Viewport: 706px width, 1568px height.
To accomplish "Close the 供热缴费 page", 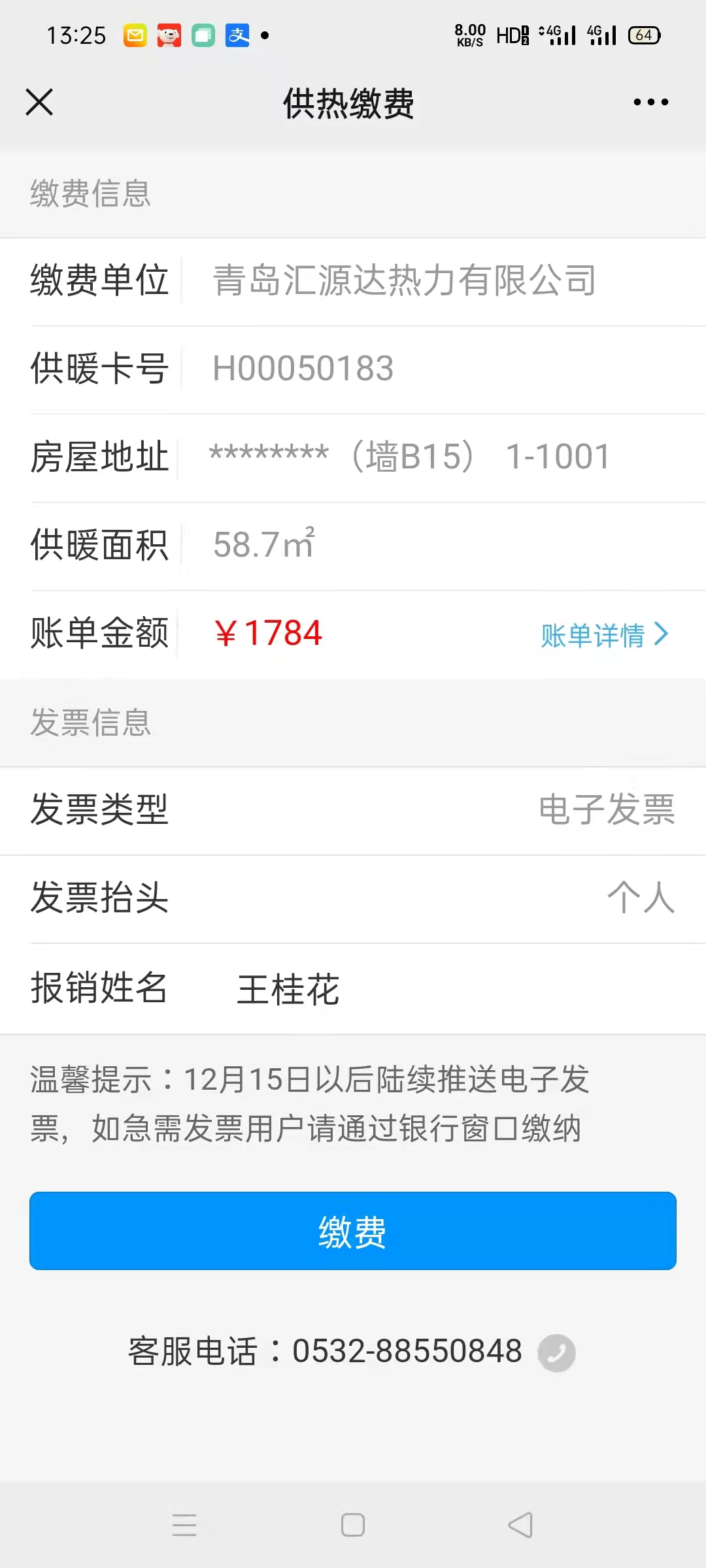I will point(39,103).
